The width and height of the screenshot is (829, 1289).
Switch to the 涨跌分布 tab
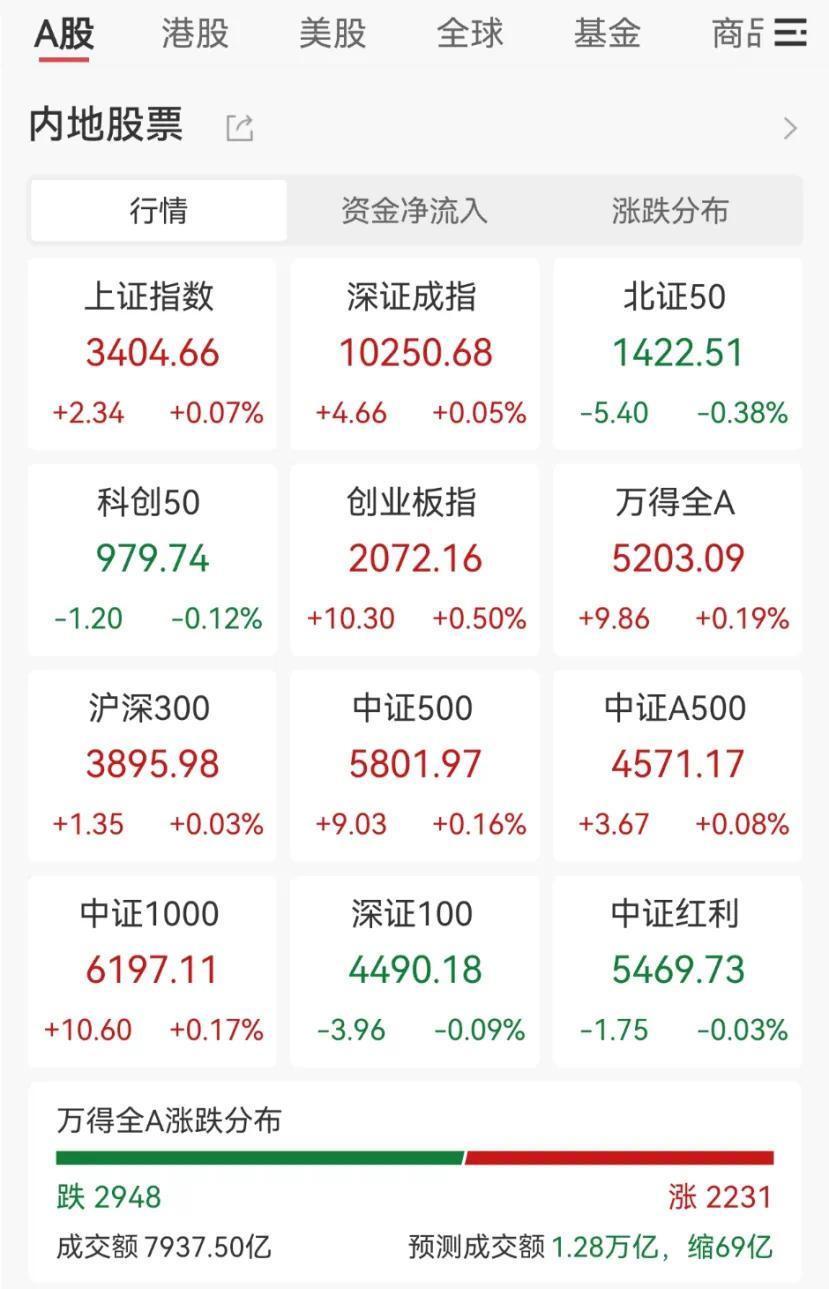tap(670, 210)
